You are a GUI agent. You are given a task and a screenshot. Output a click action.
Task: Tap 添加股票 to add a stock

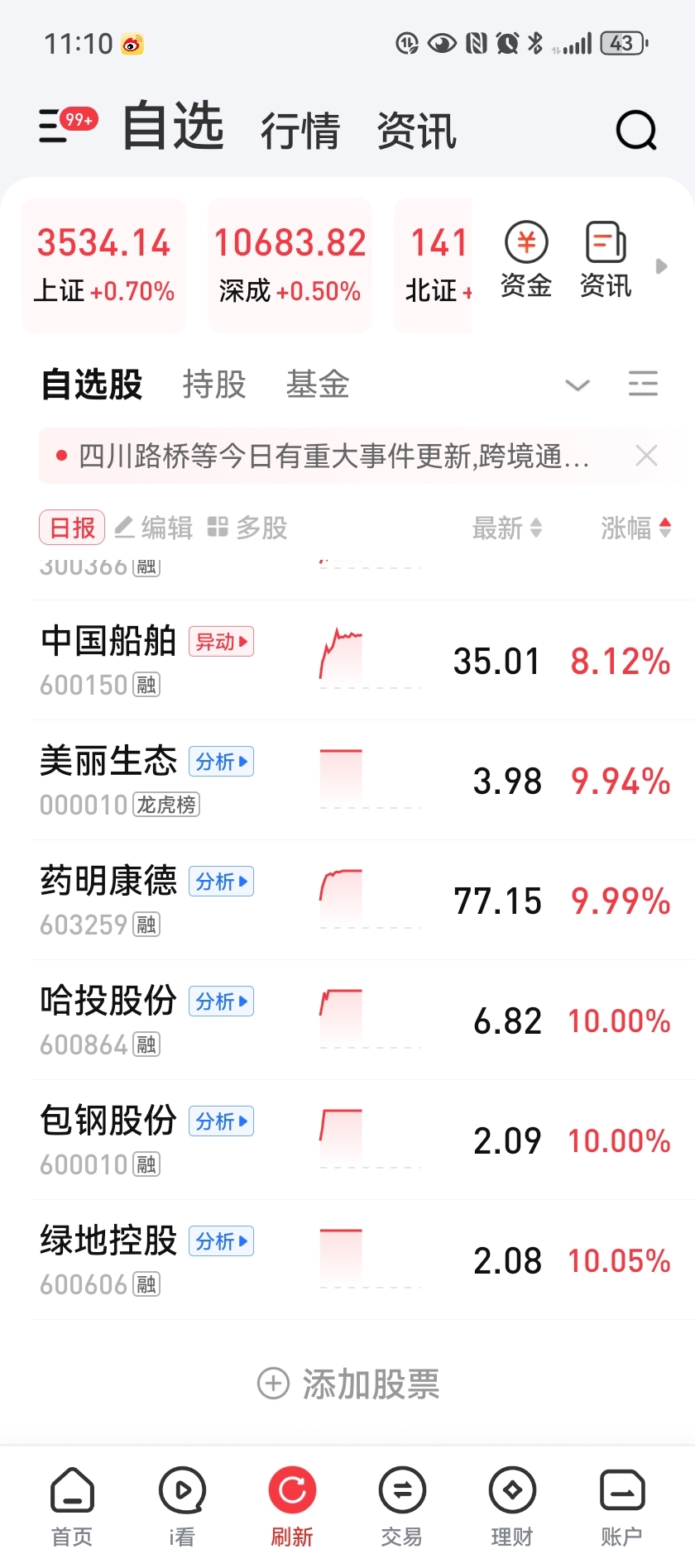click(x=348, y=1384)
